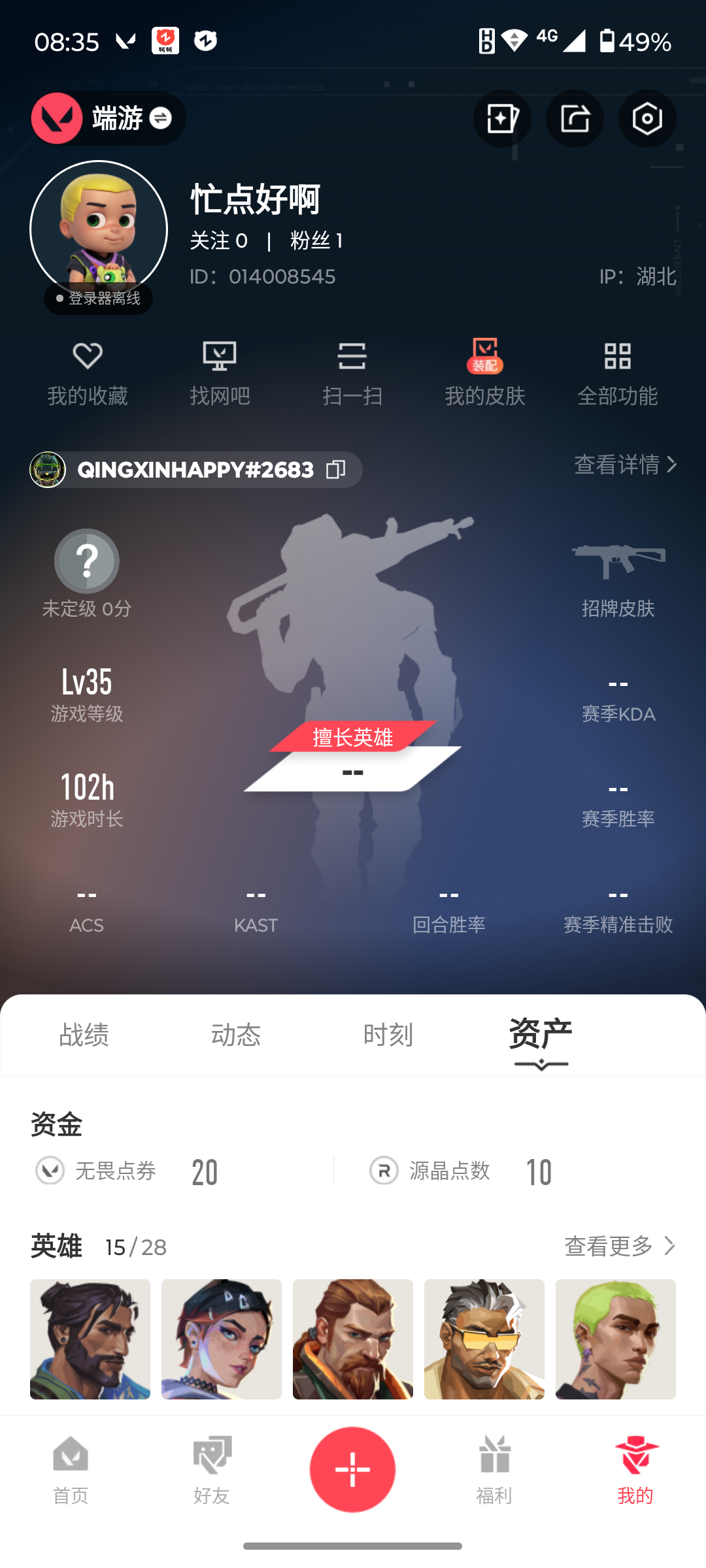Open 查看详情 details link

tap(624, 465)
